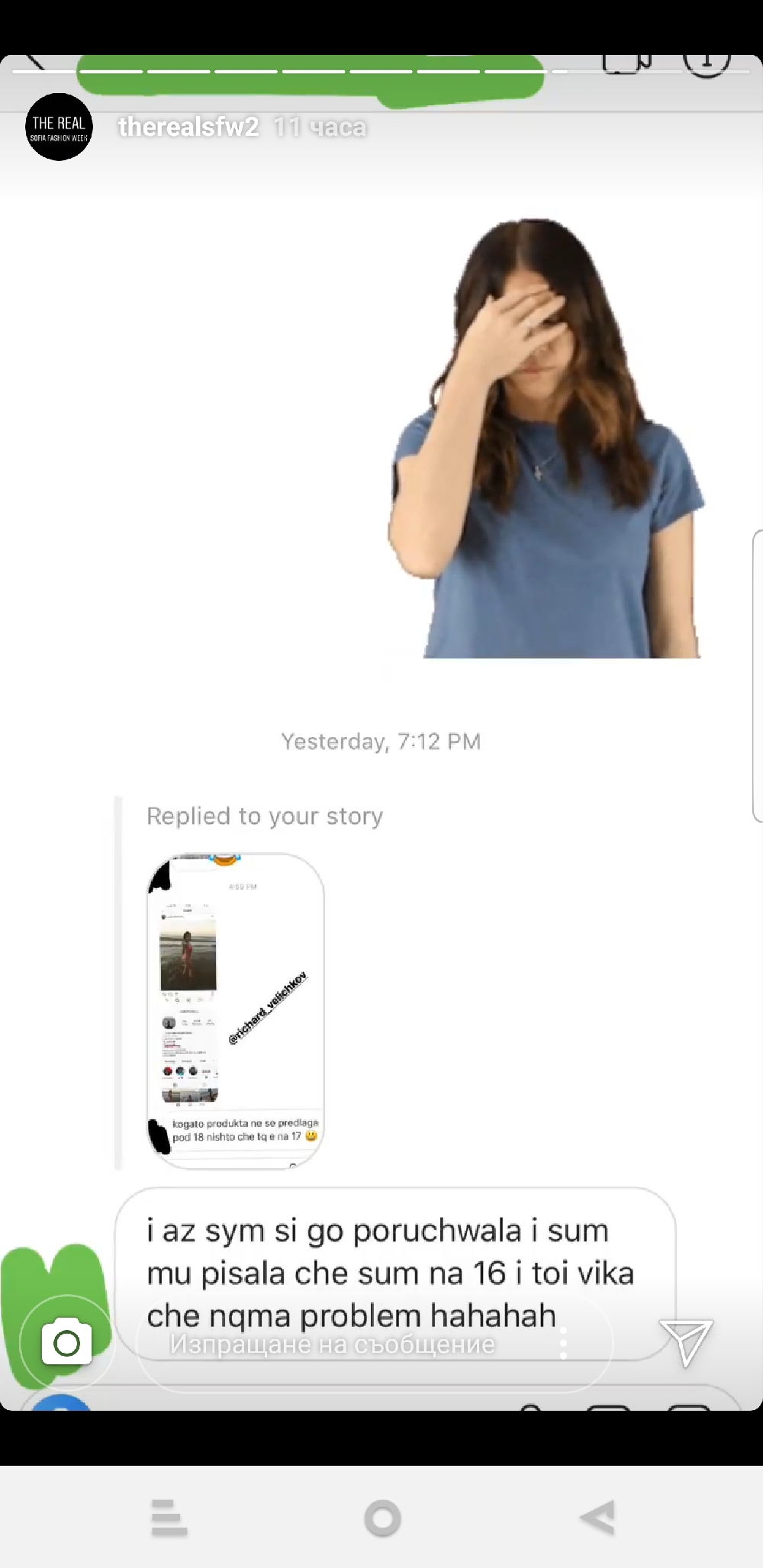Open therealsfw2 username link
This screenshot has width=763, height=1568.
(188, 127)
